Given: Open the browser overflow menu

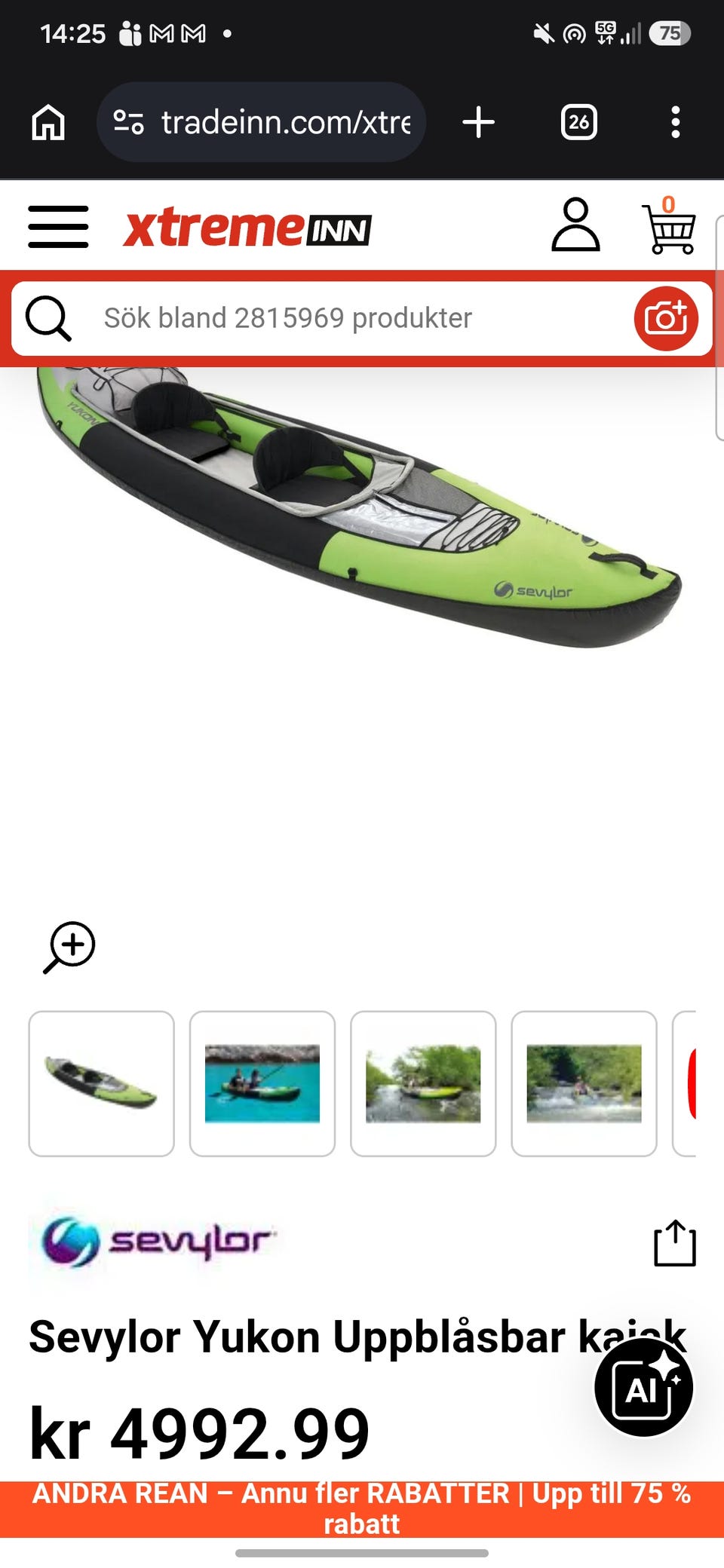Looking at the screenshot, I should click(676, 122).
